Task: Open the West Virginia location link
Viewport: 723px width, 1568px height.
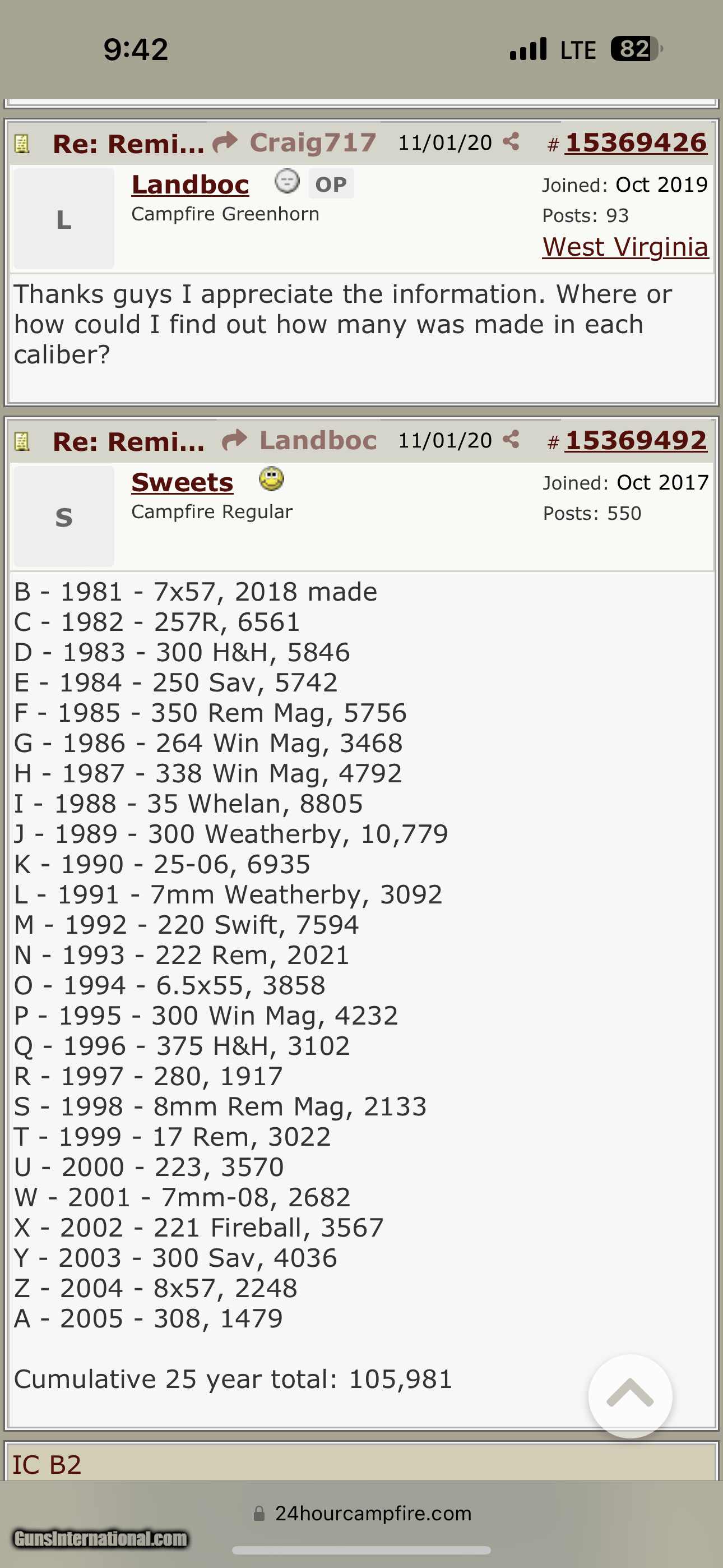Action: (x=625, y=247)
